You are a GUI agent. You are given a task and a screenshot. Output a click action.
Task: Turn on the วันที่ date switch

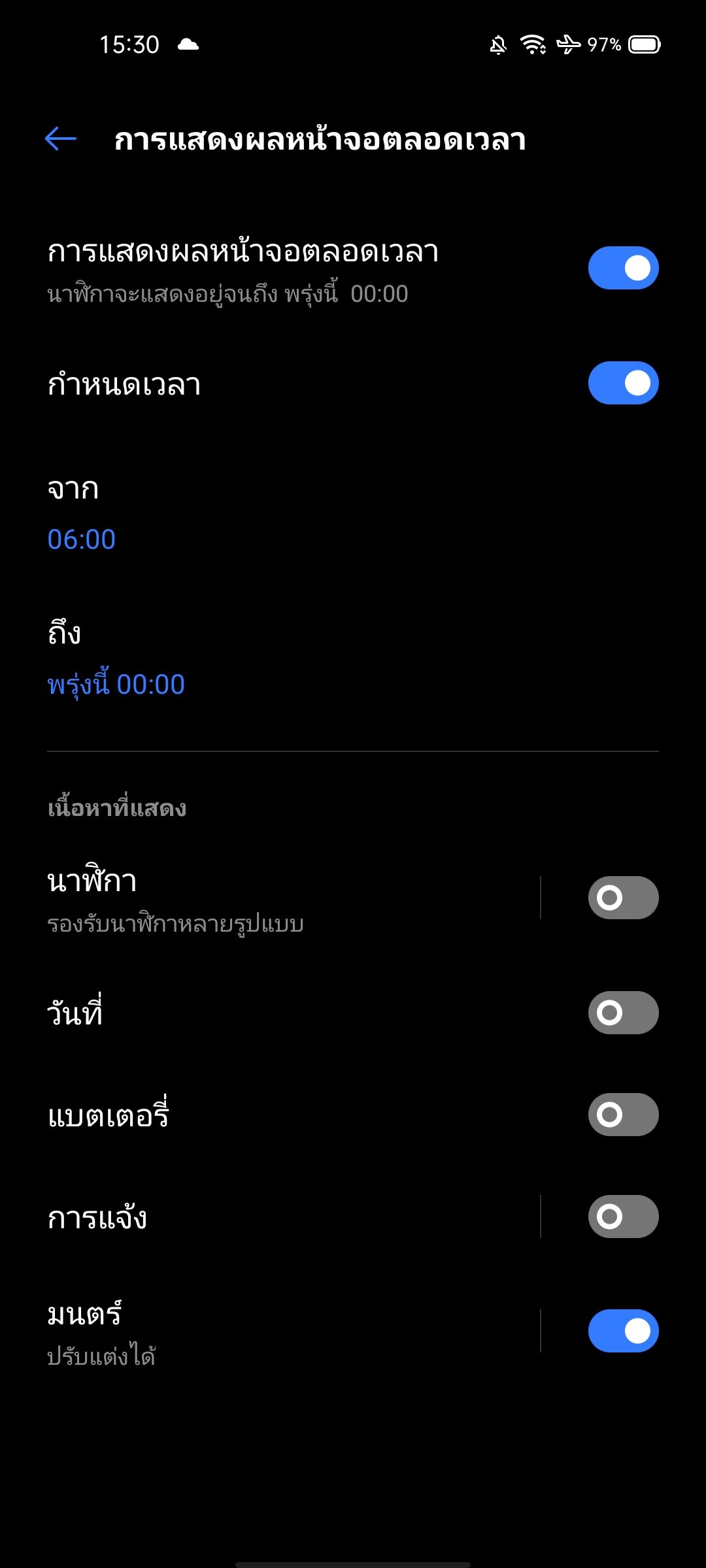coord(623,1013)
